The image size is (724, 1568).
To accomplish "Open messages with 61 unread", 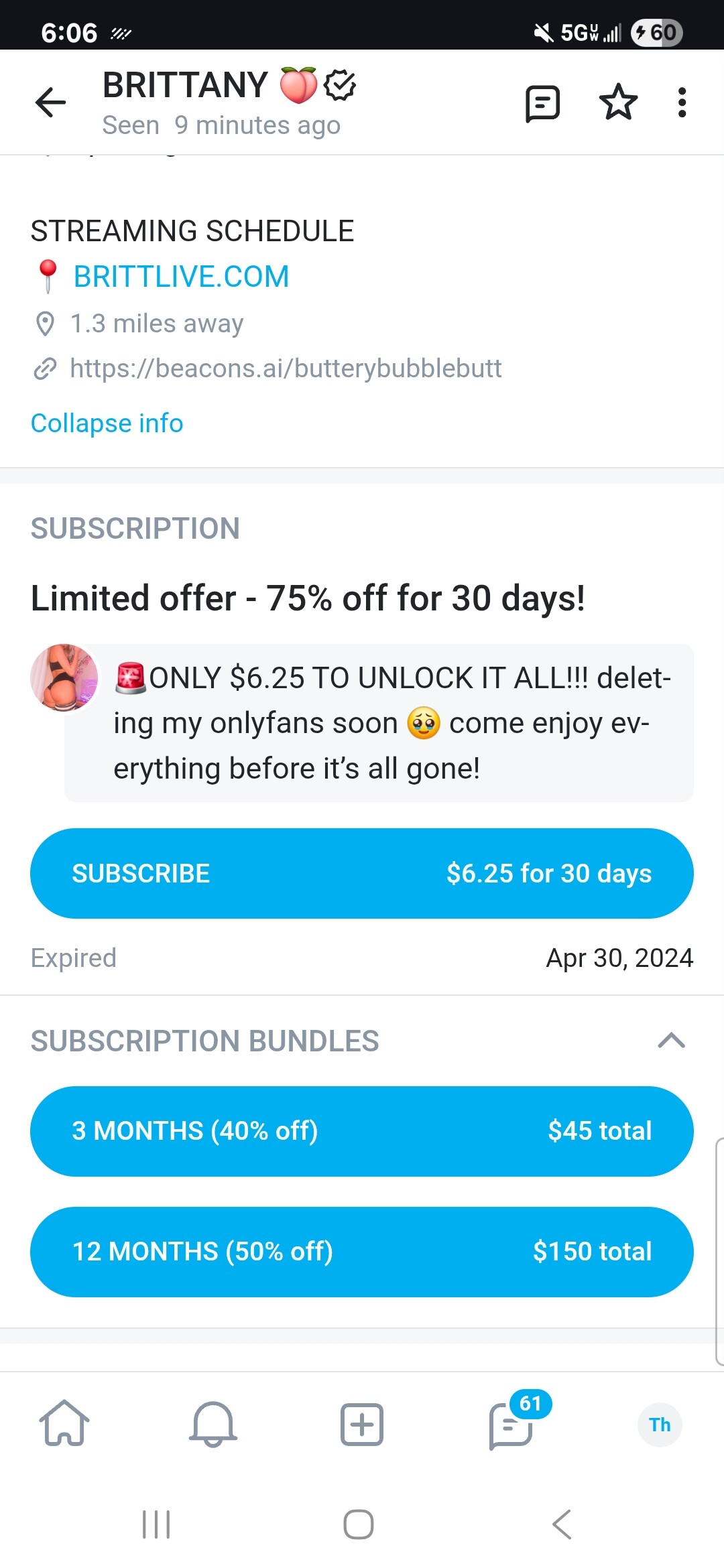I will 511,1425.
